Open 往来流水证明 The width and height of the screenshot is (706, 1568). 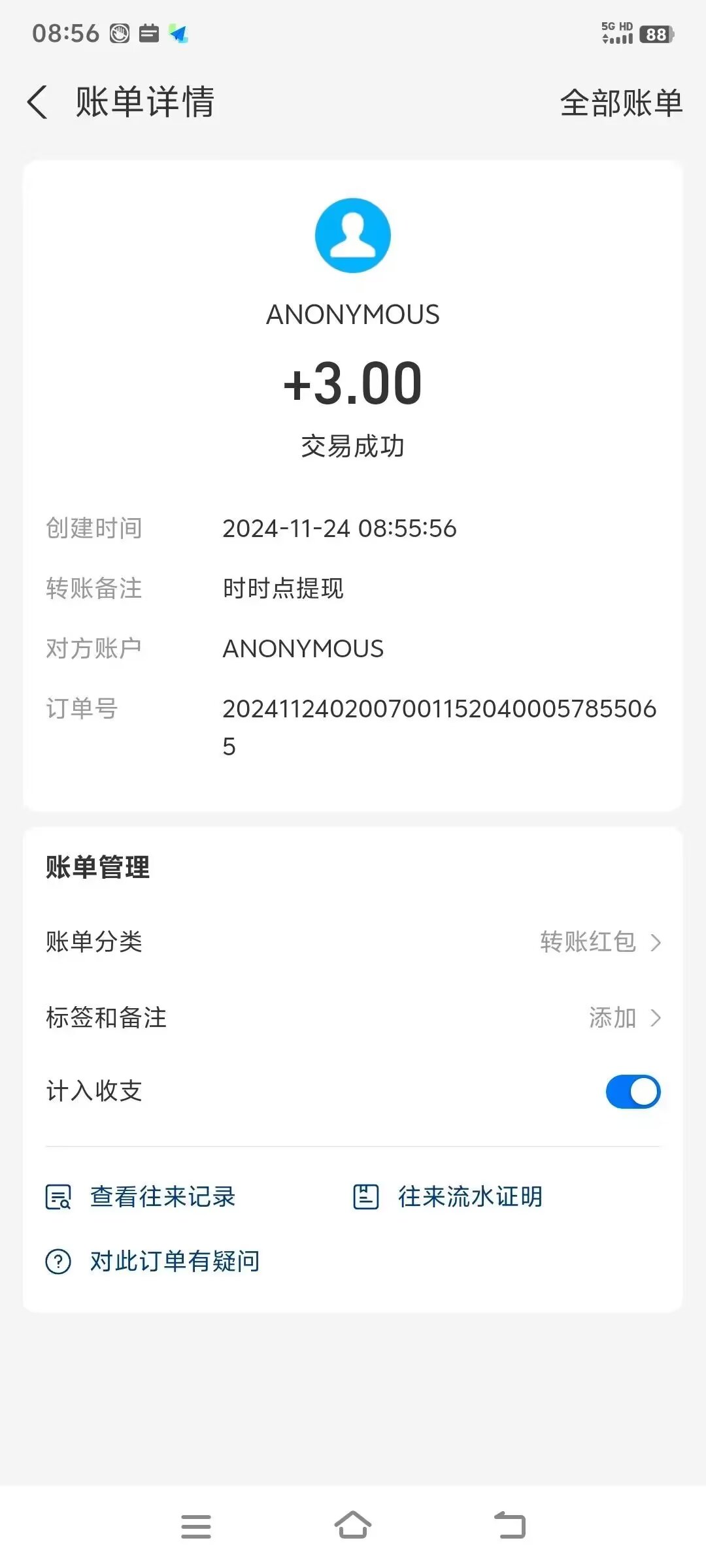coord(448,1197)
